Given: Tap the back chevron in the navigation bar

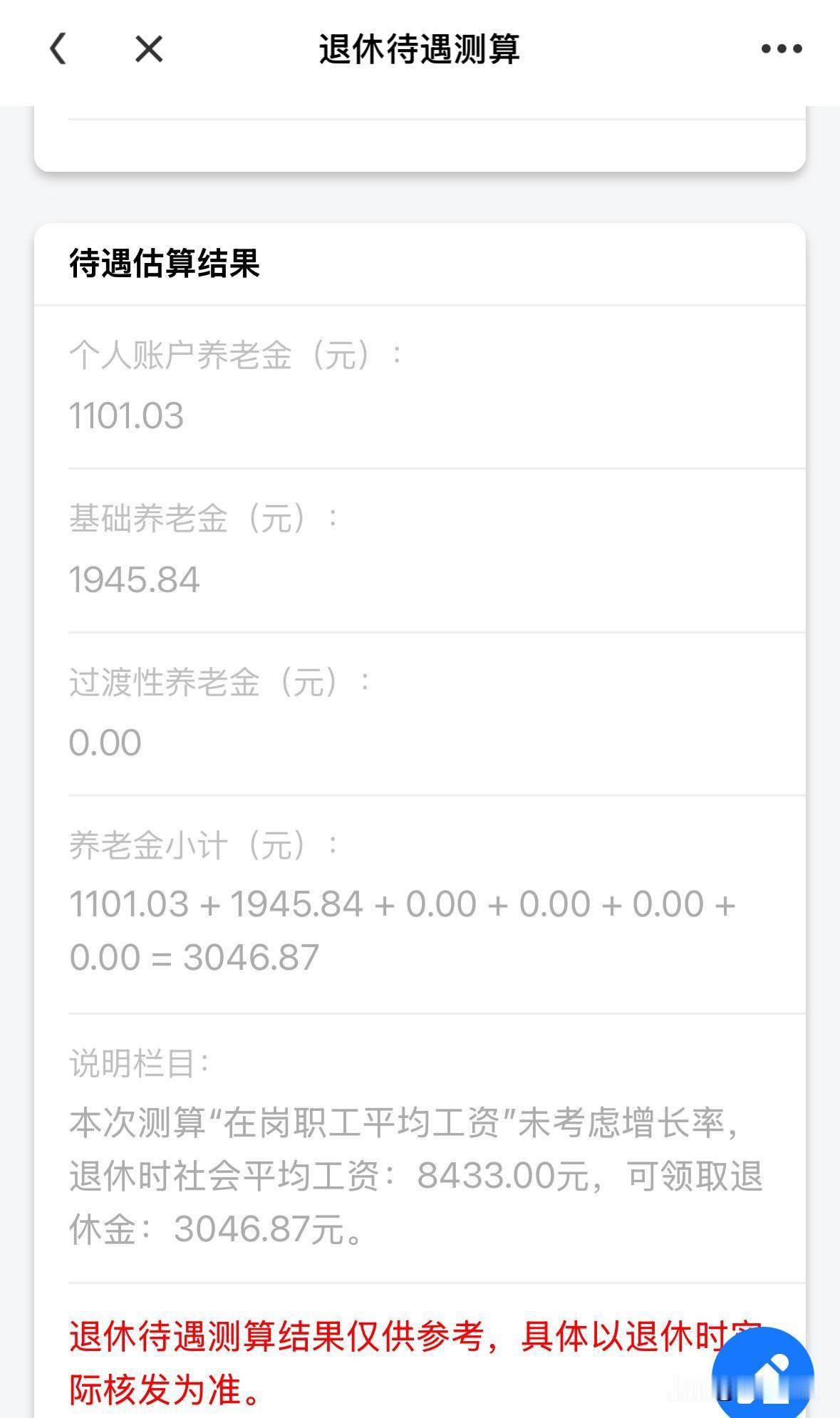Looking at the screenshot, I should pyautogui.click(x=58, y=50).
